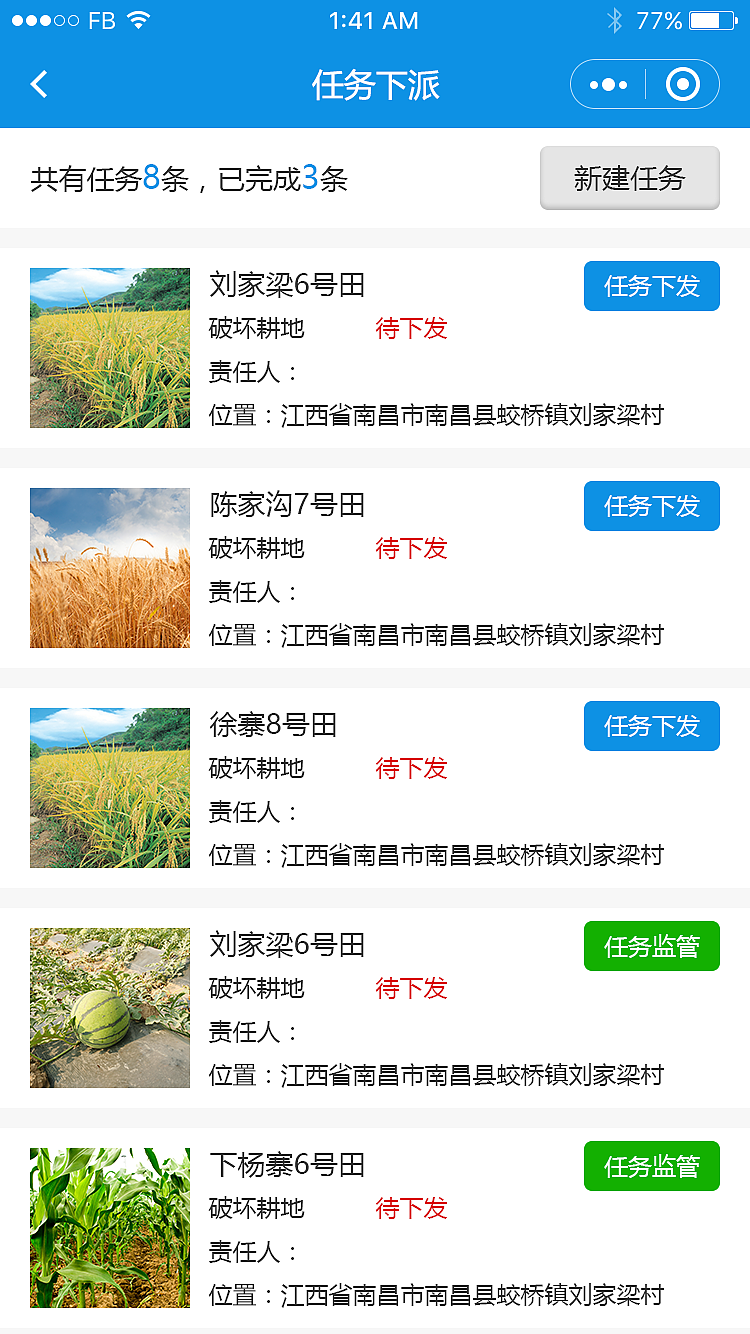This screenshot has width=750, height=1334.
Task: Tap 任务监管 for 刘家梁6号田
Action: pyautogui.click(x=651, y=945)
